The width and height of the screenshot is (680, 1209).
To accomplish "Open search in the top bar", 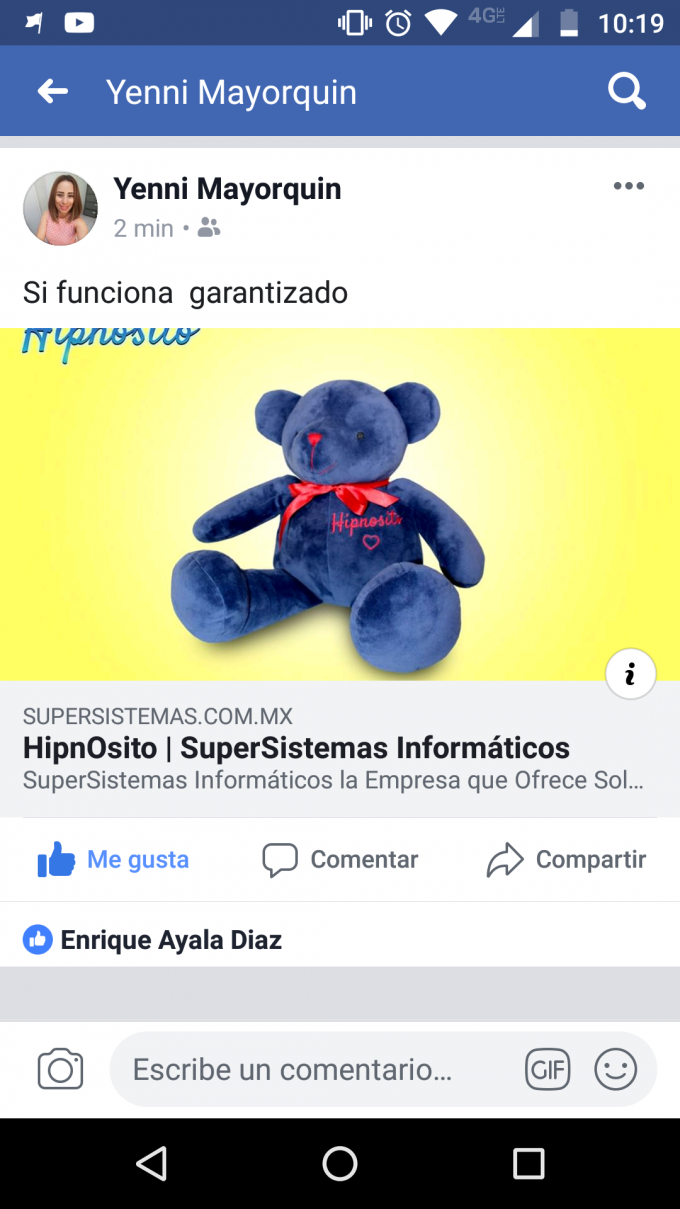I will pyautogui.click(x=627, y=92).
